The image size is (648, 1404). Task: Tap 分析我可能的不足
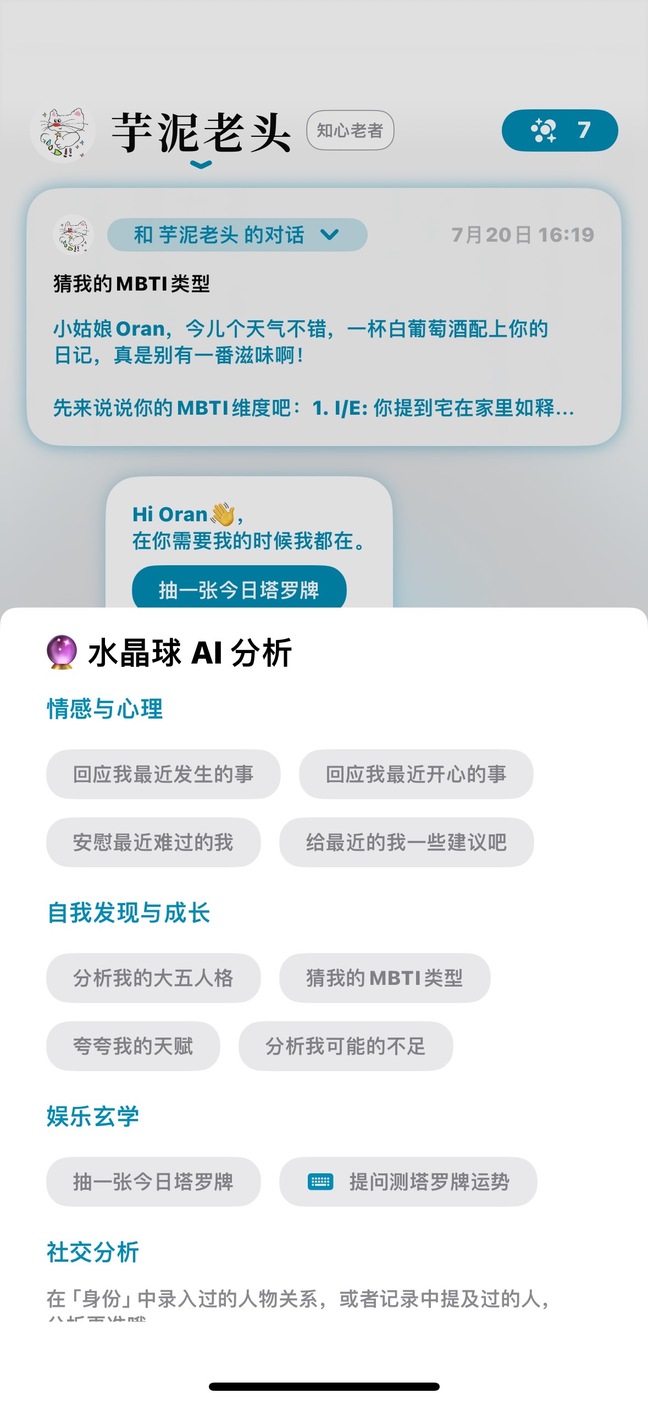[x=345, y=1047]
